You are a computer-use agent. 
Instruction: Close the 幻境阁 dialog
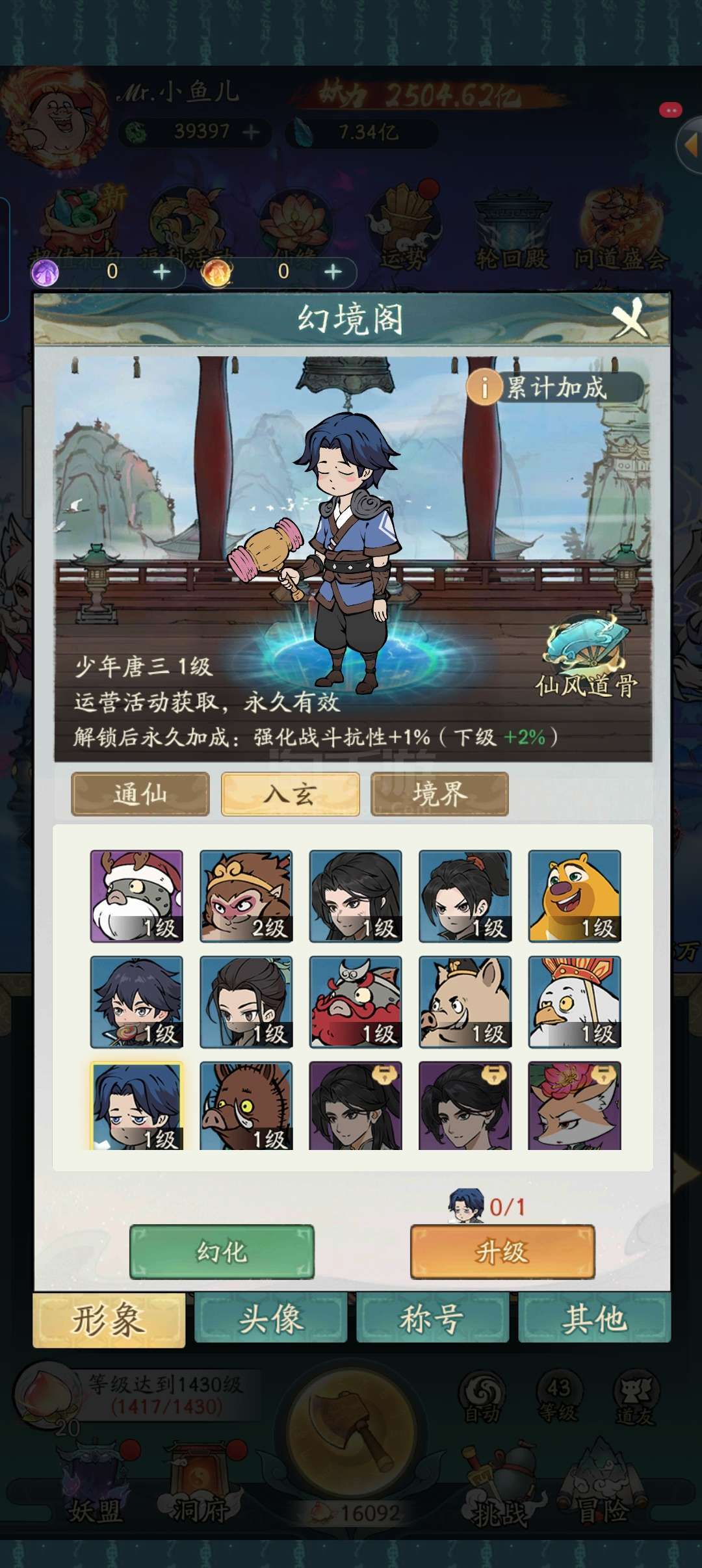[629, 319]
